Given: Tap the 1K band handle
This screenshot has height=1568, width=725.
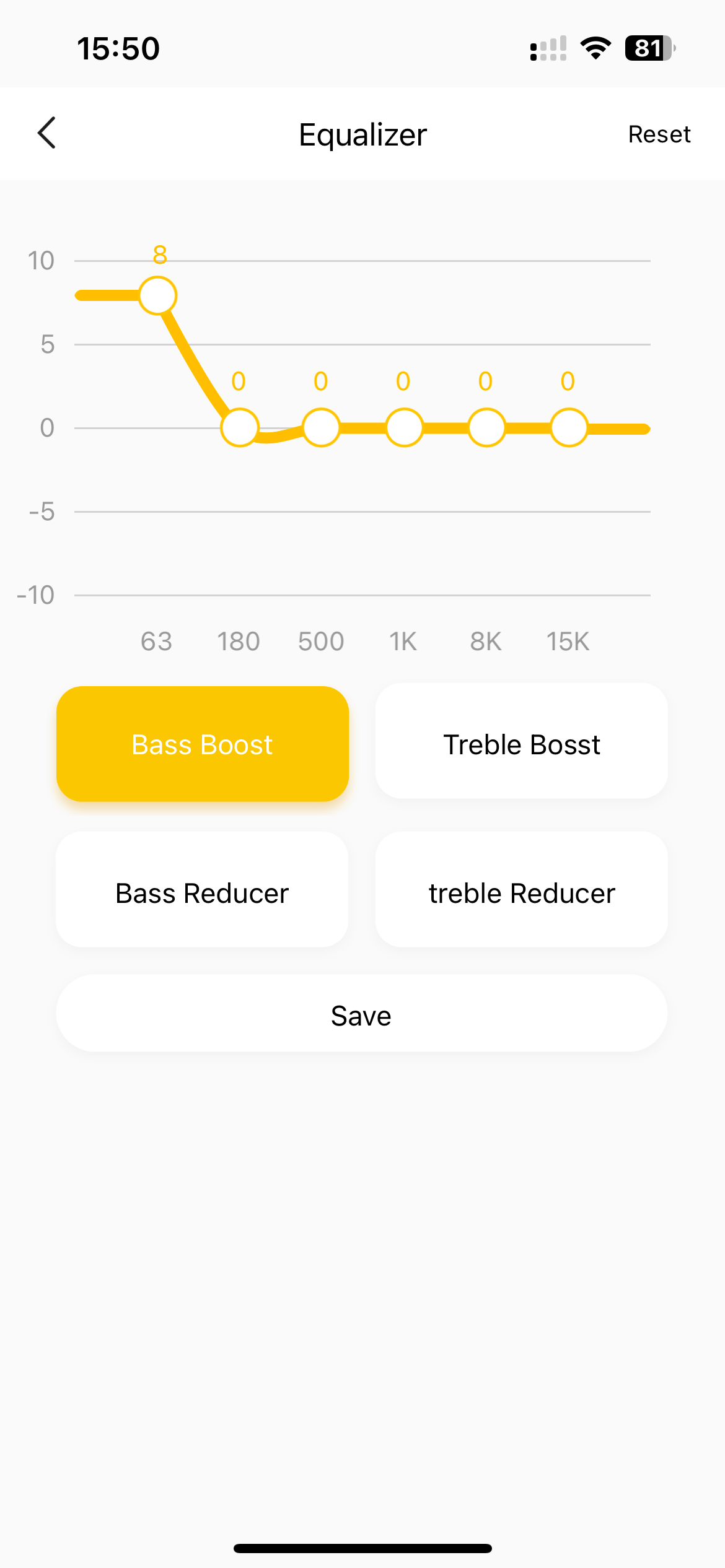Looking at the screenshot, I should pyautogui.click(x=404, y=427).
